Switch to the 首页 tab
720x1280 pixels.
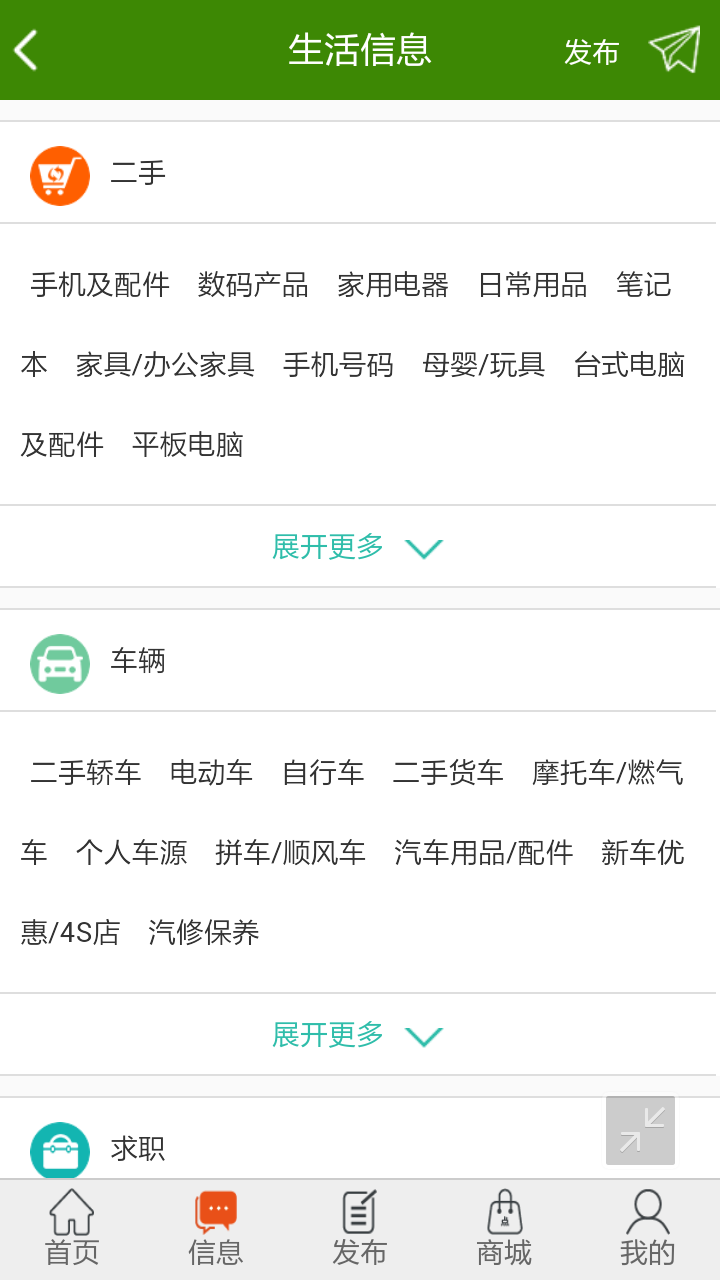coord(72,1230)
